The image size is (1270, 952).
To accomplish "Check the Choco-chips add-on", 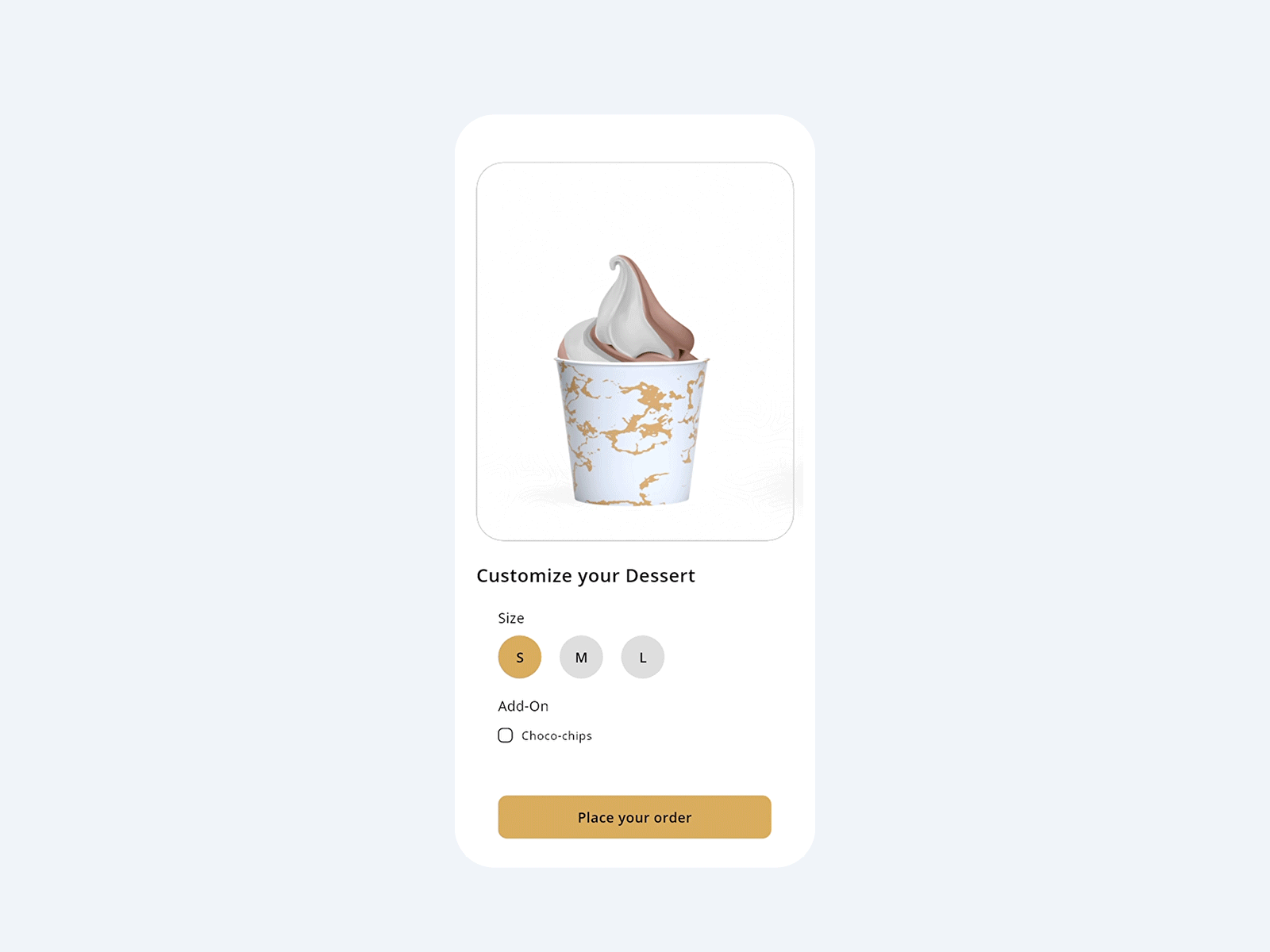I will [506, 735].
